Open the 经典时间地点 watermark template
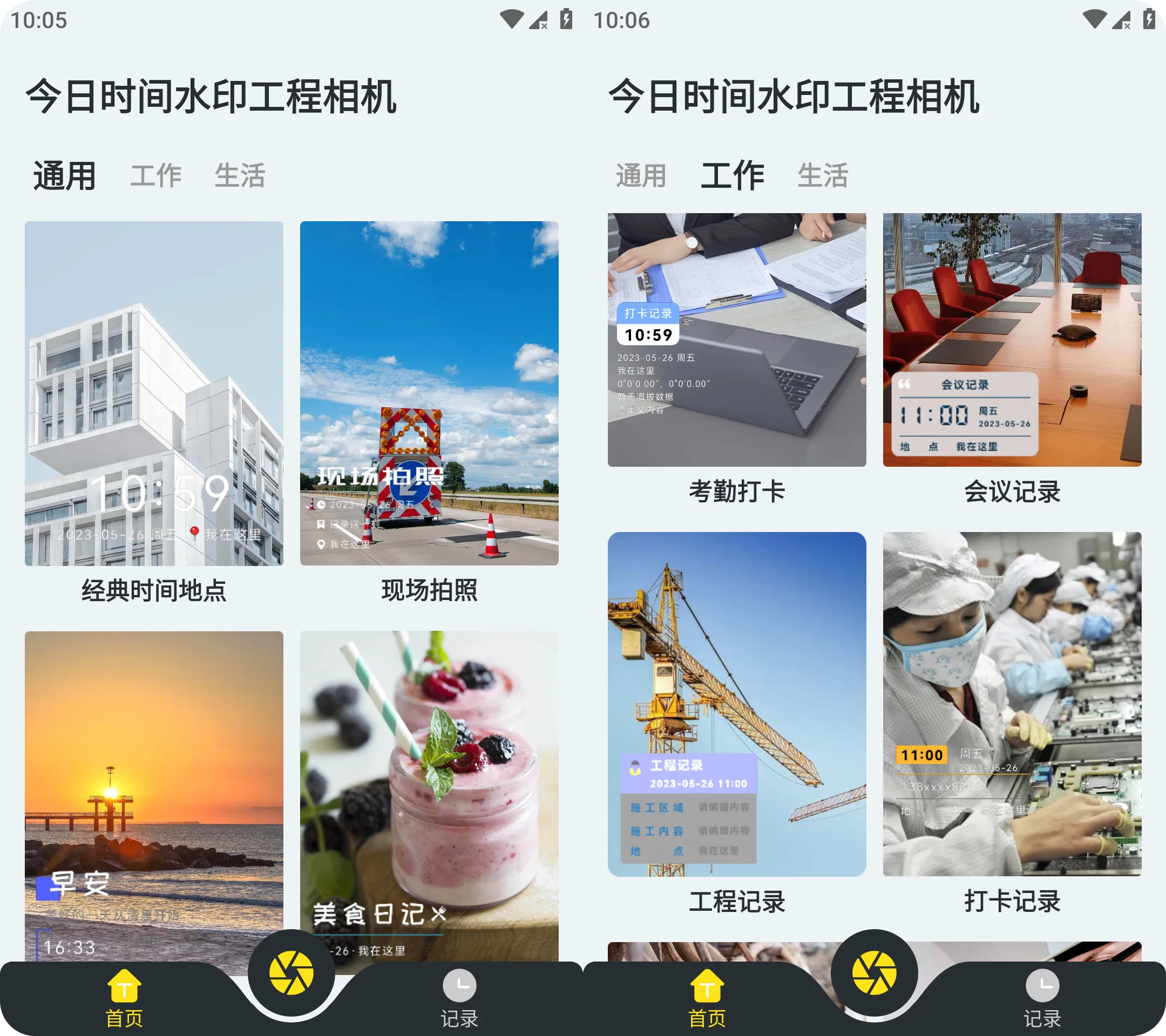1166x1036 pixels. tap(153, 393)
